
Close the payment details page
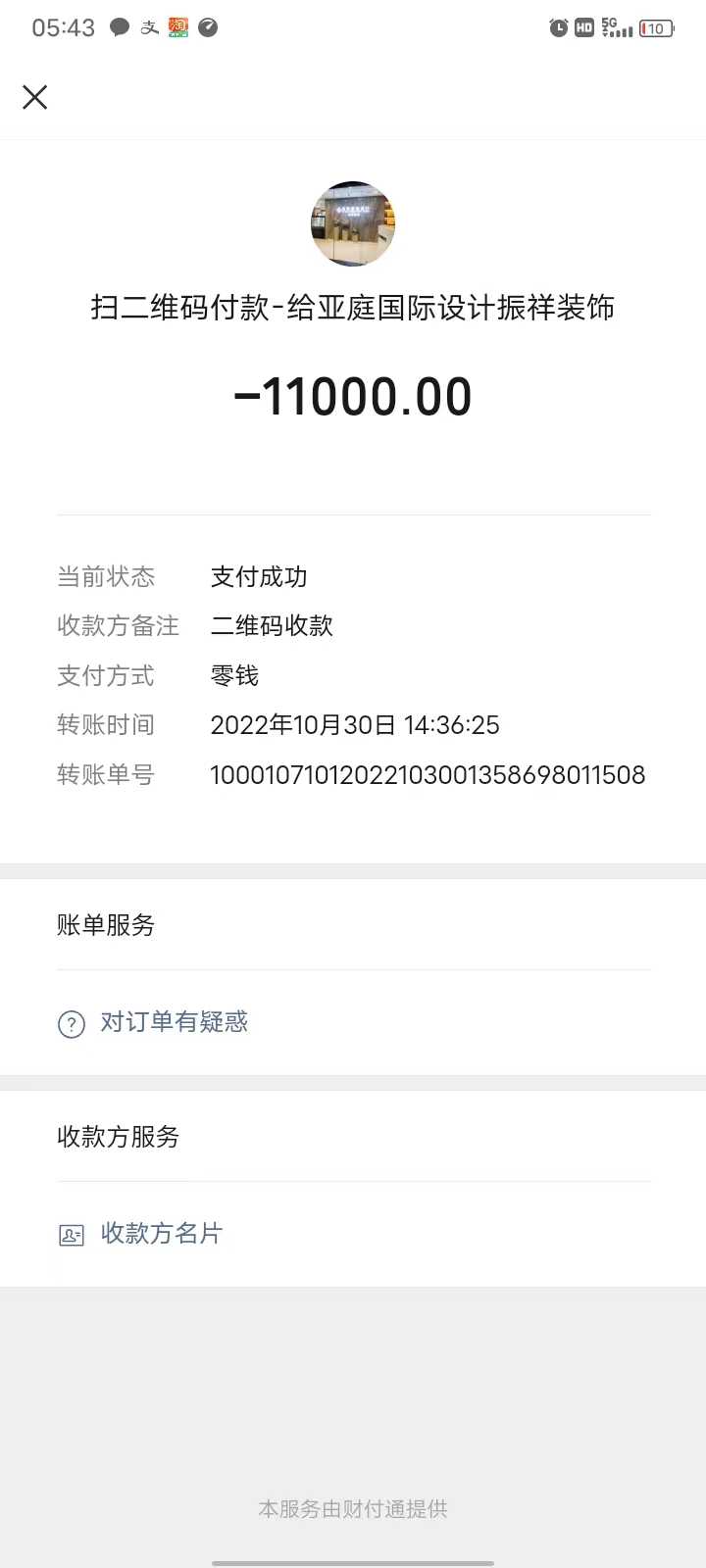point(35,97)
